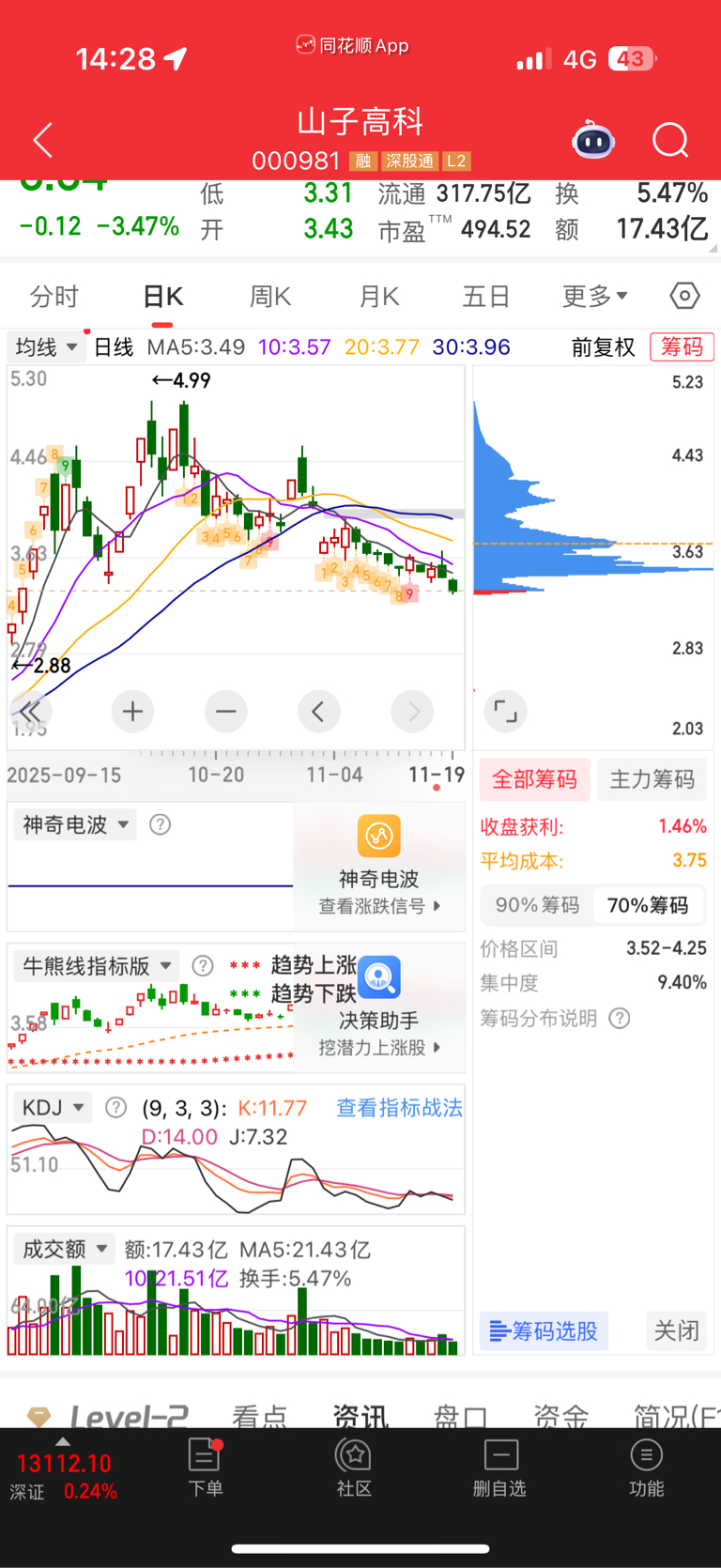Viewport: 721px width, 1568px height.
Task: Open the search magnifier icon
Action: coord(670,141)
